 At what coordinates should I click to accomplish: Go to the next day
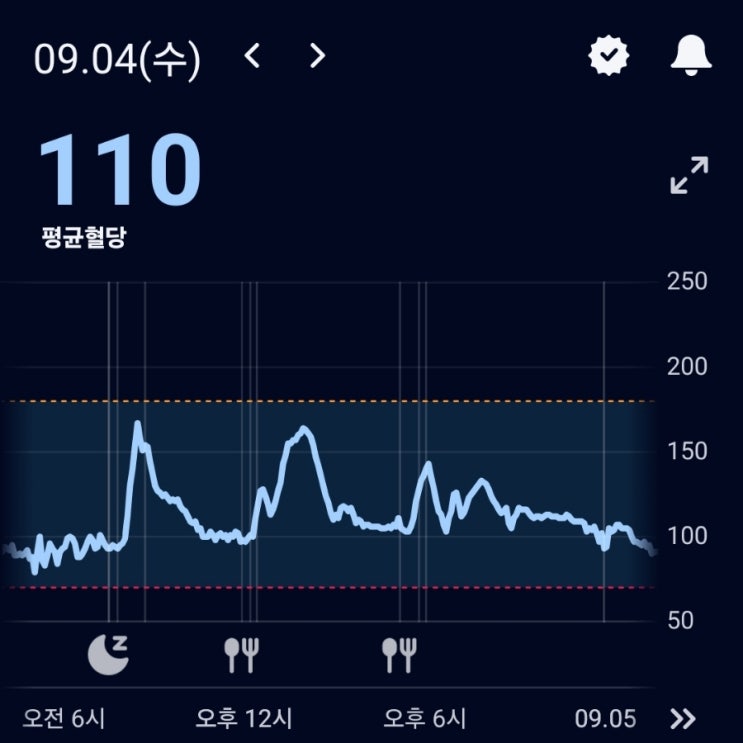tap(317, 57)
